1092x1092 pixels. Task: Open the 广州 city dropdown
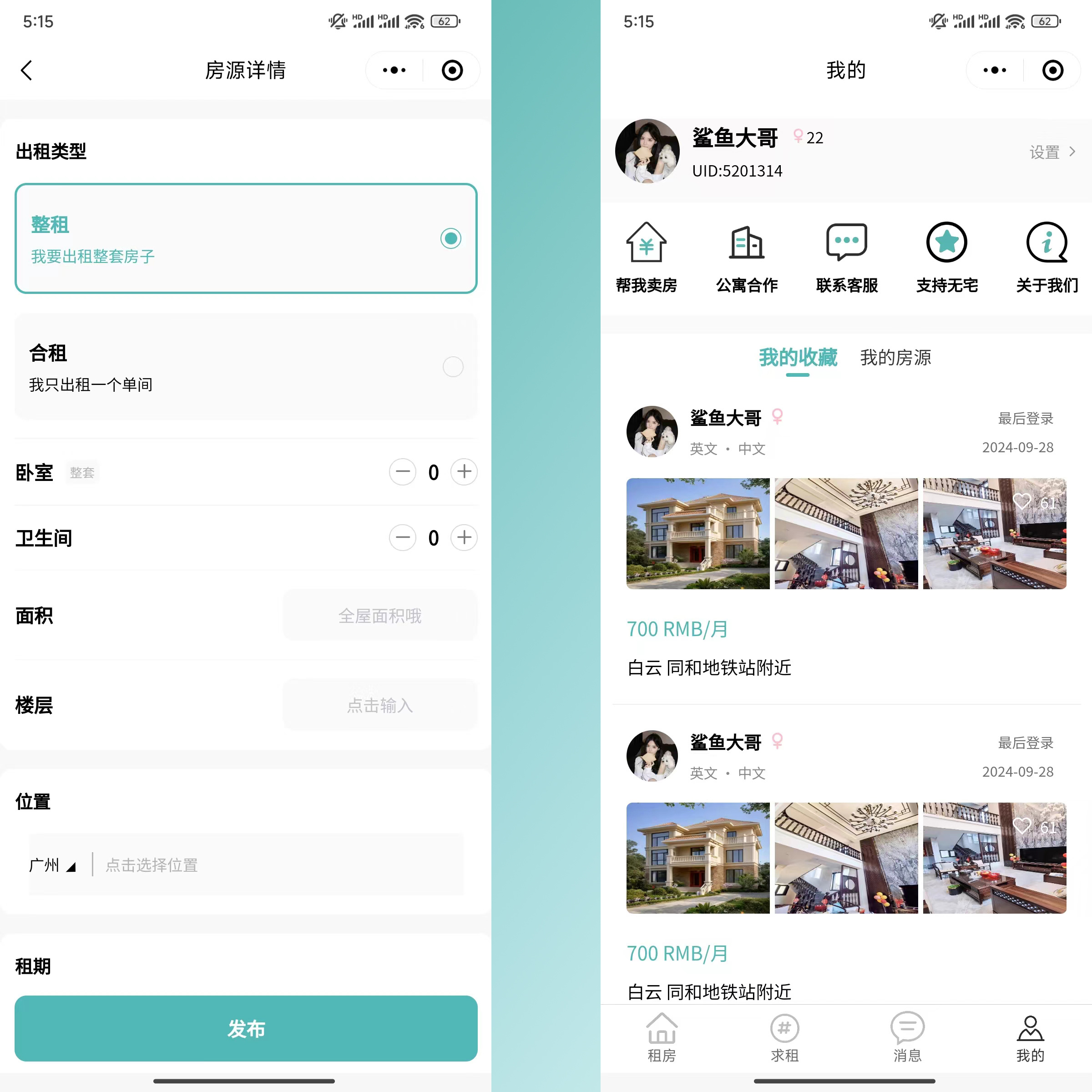coord(52,865)
